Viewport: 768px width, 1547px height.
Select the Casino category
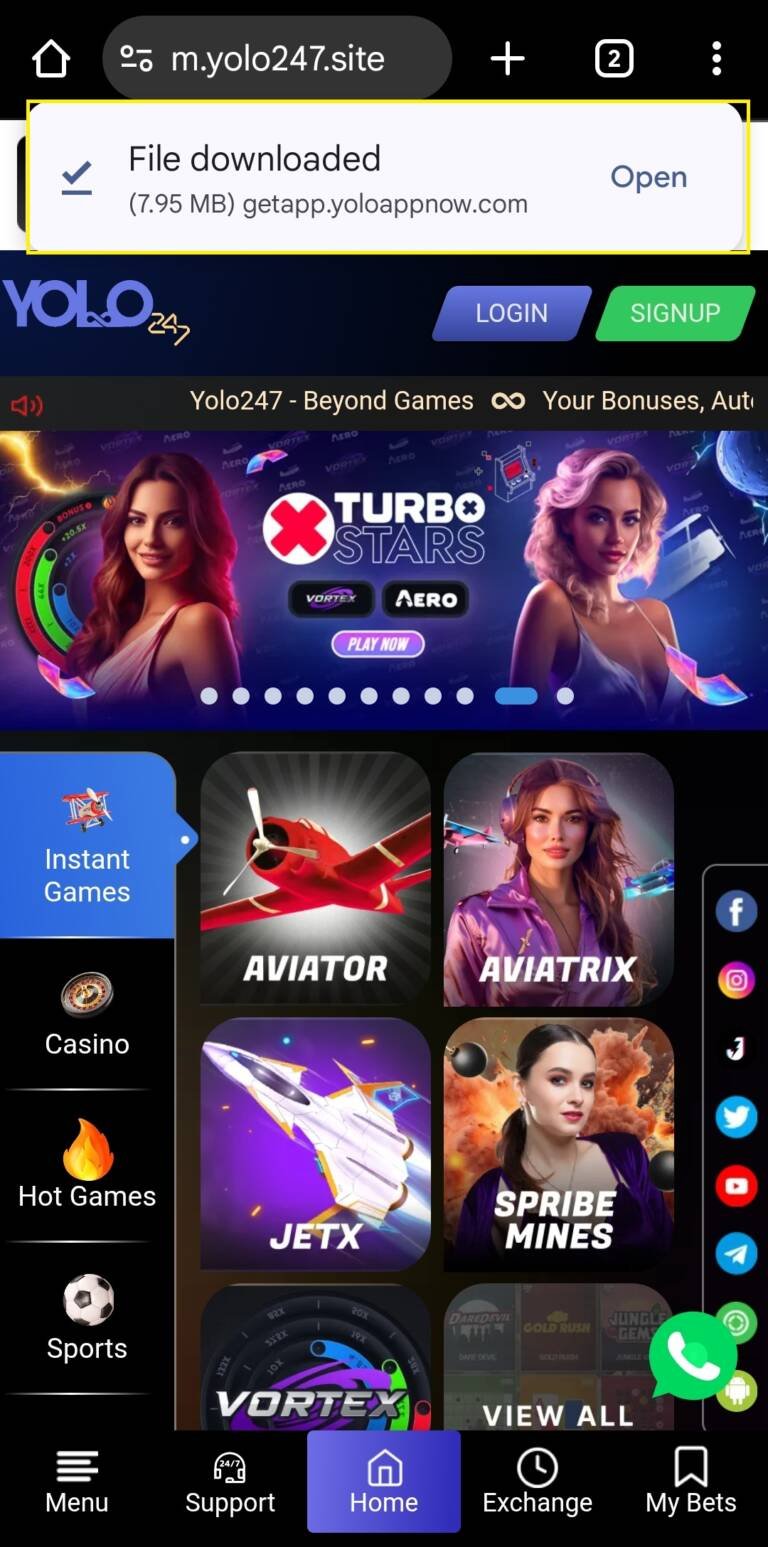tap(87, 1015)
